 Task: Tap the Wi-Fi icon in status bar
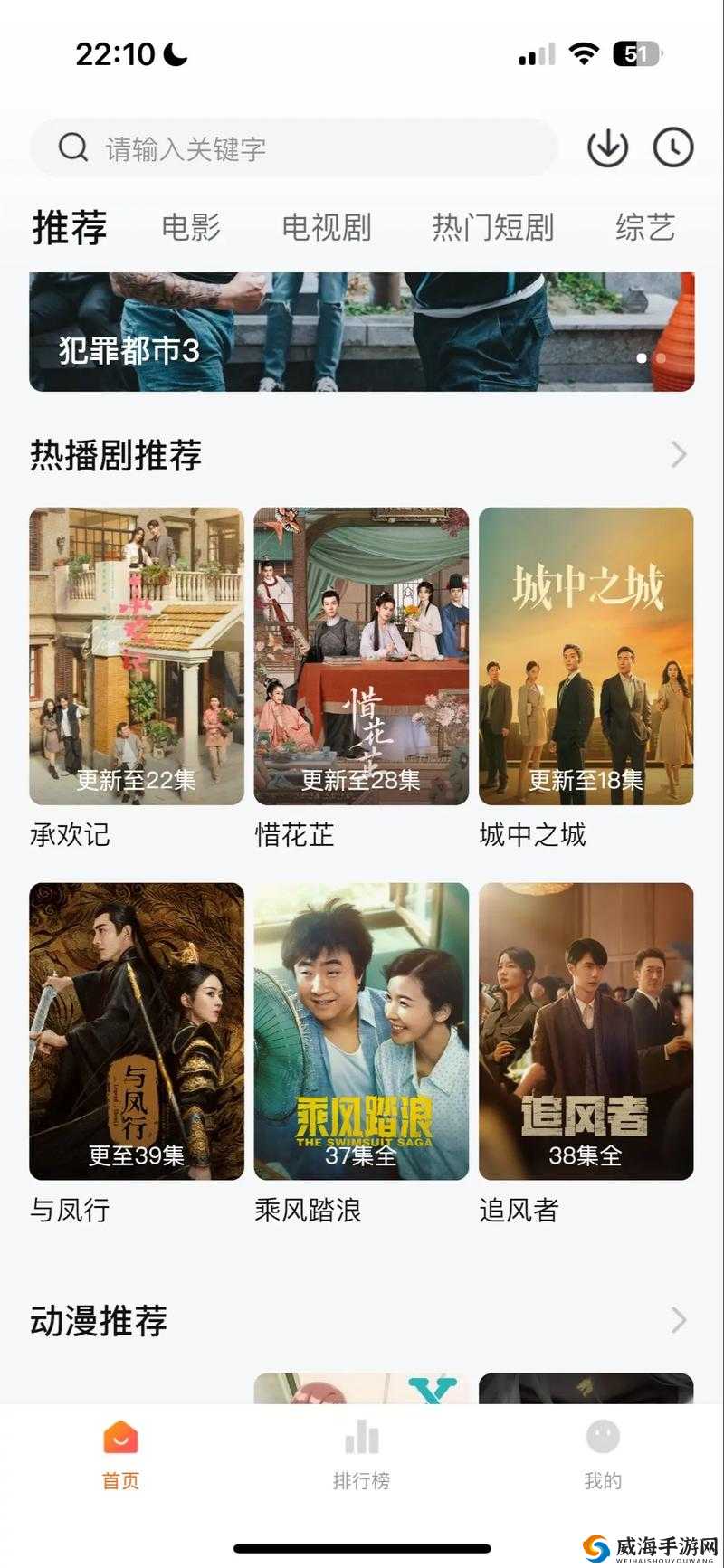tap(583, 52)
